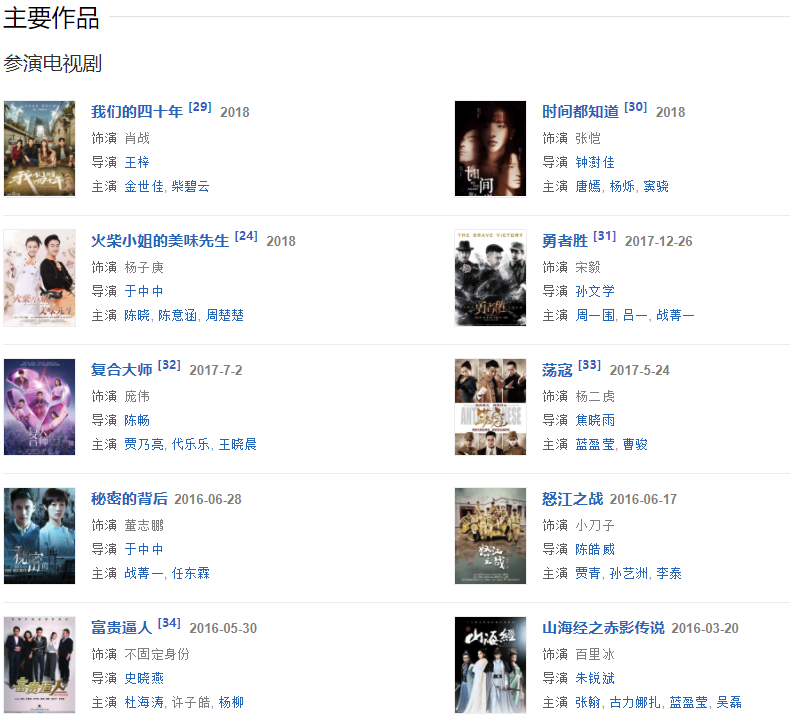View actress 古力娜扎's page
790x725 pixels.
(x=635, y=702)
